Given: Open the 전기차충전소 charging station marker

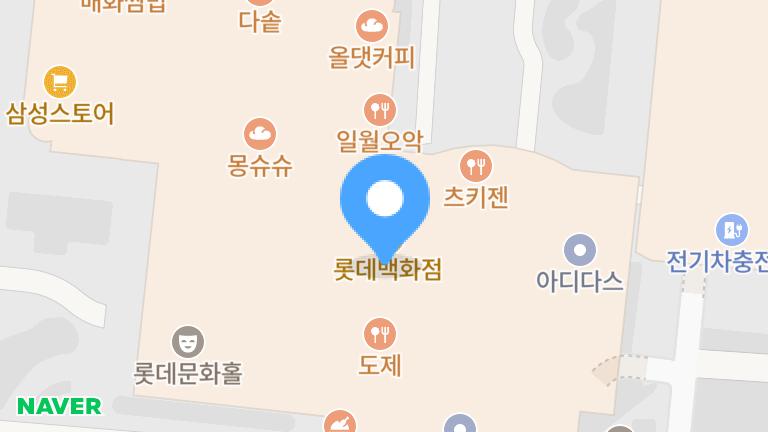Looking at the screenshot, I should click(x=732, y=230).
